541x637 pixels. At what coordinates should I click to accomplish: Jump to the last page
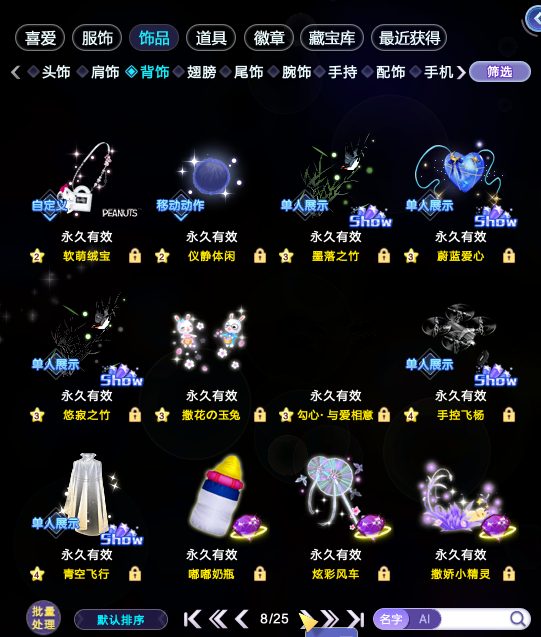point(356,619)
